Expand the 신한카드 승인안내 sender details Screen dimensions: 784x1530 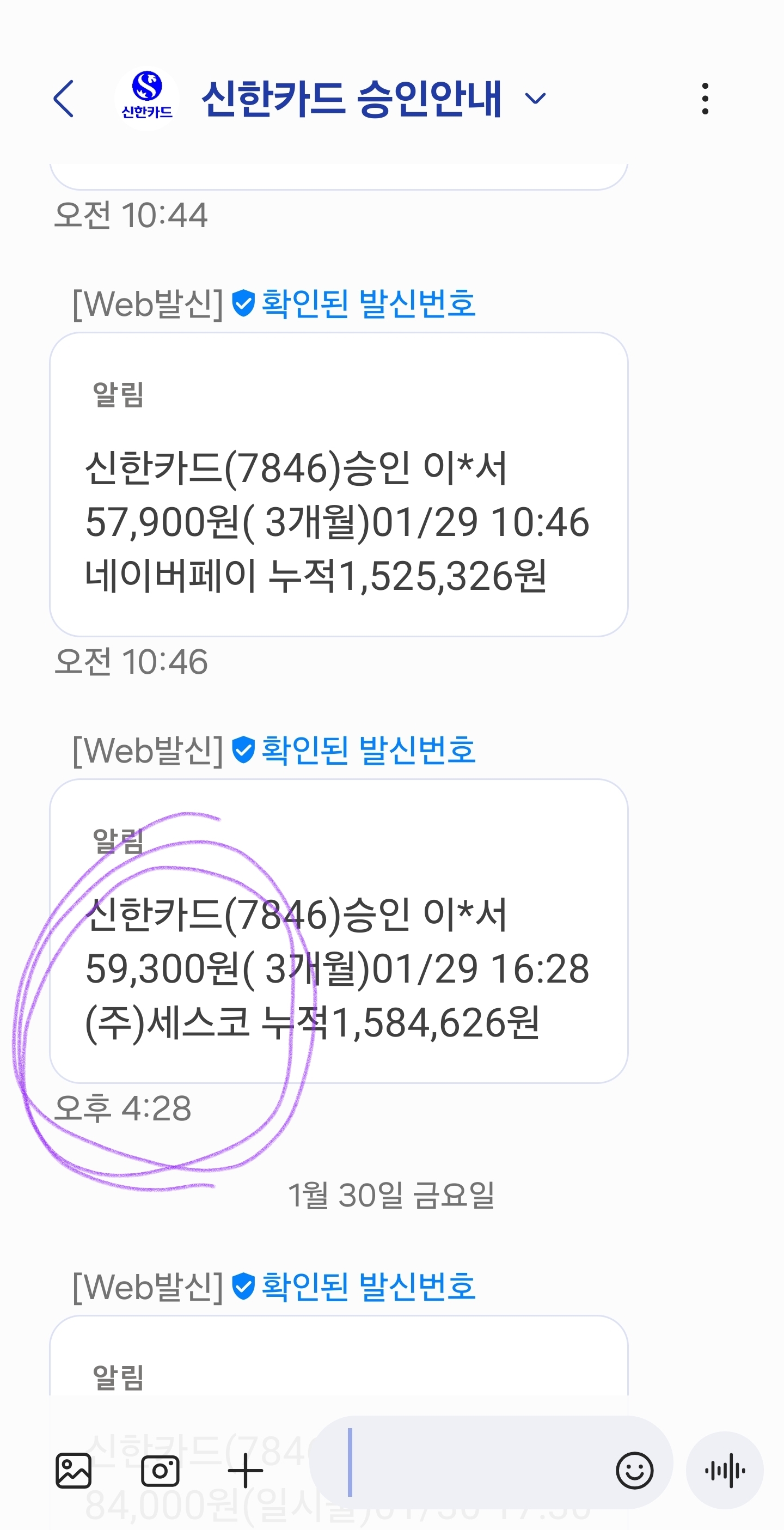point(535,99)
